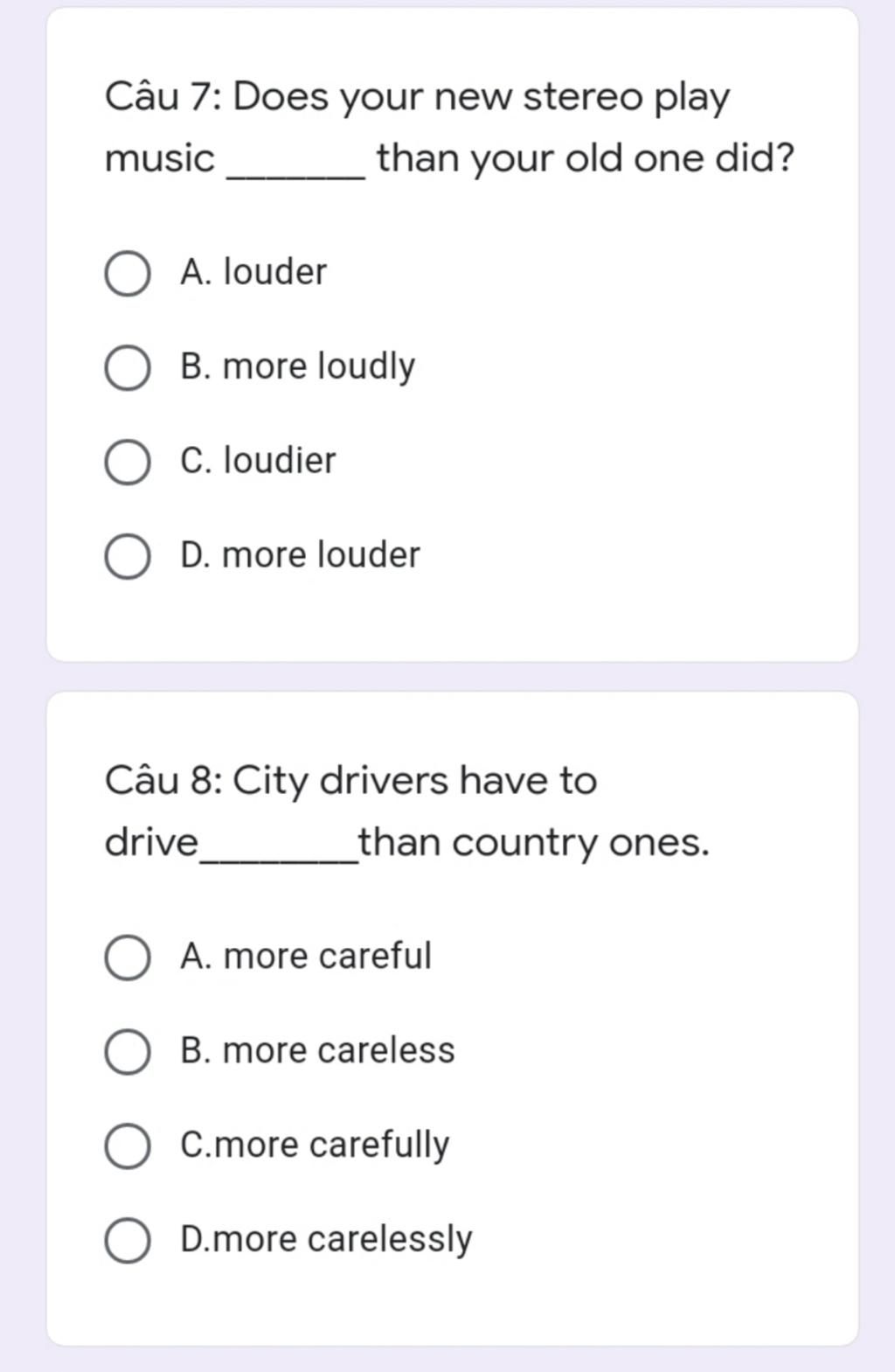Pick C. more carefully radio button

[128, 1146]
